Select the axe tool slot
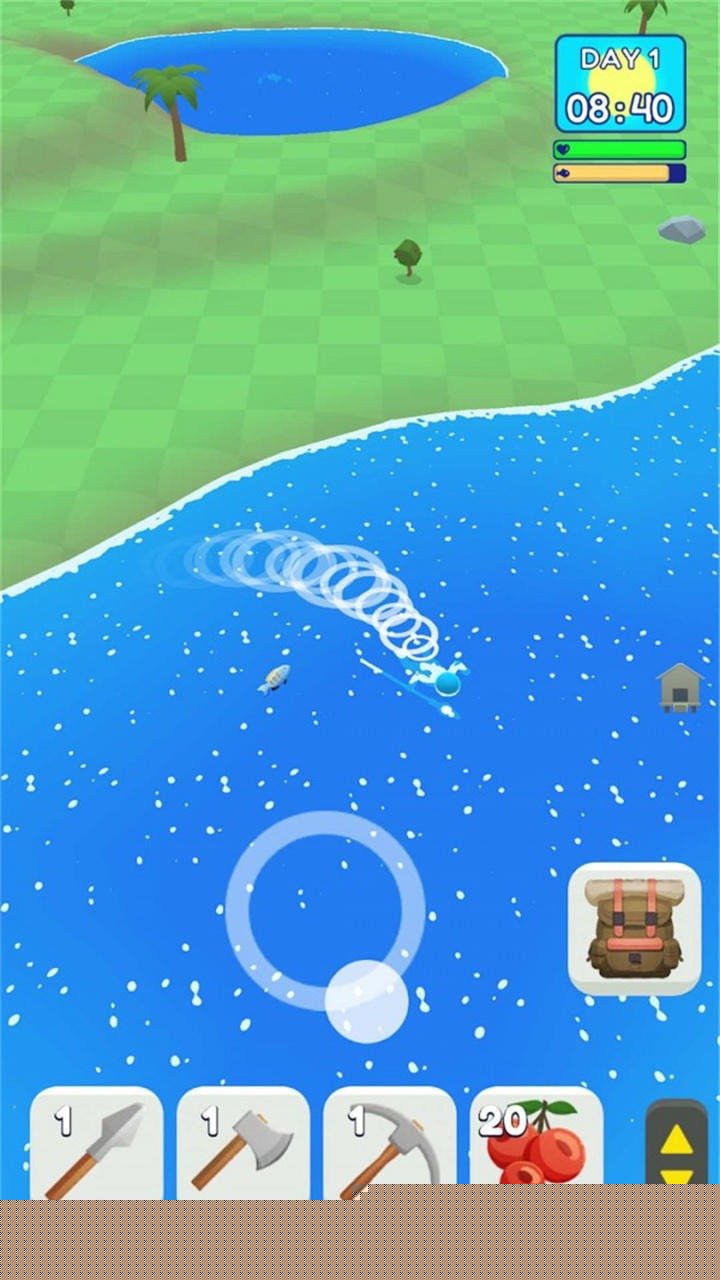This screenshot has height=1280, width=720. (243, 1144)
